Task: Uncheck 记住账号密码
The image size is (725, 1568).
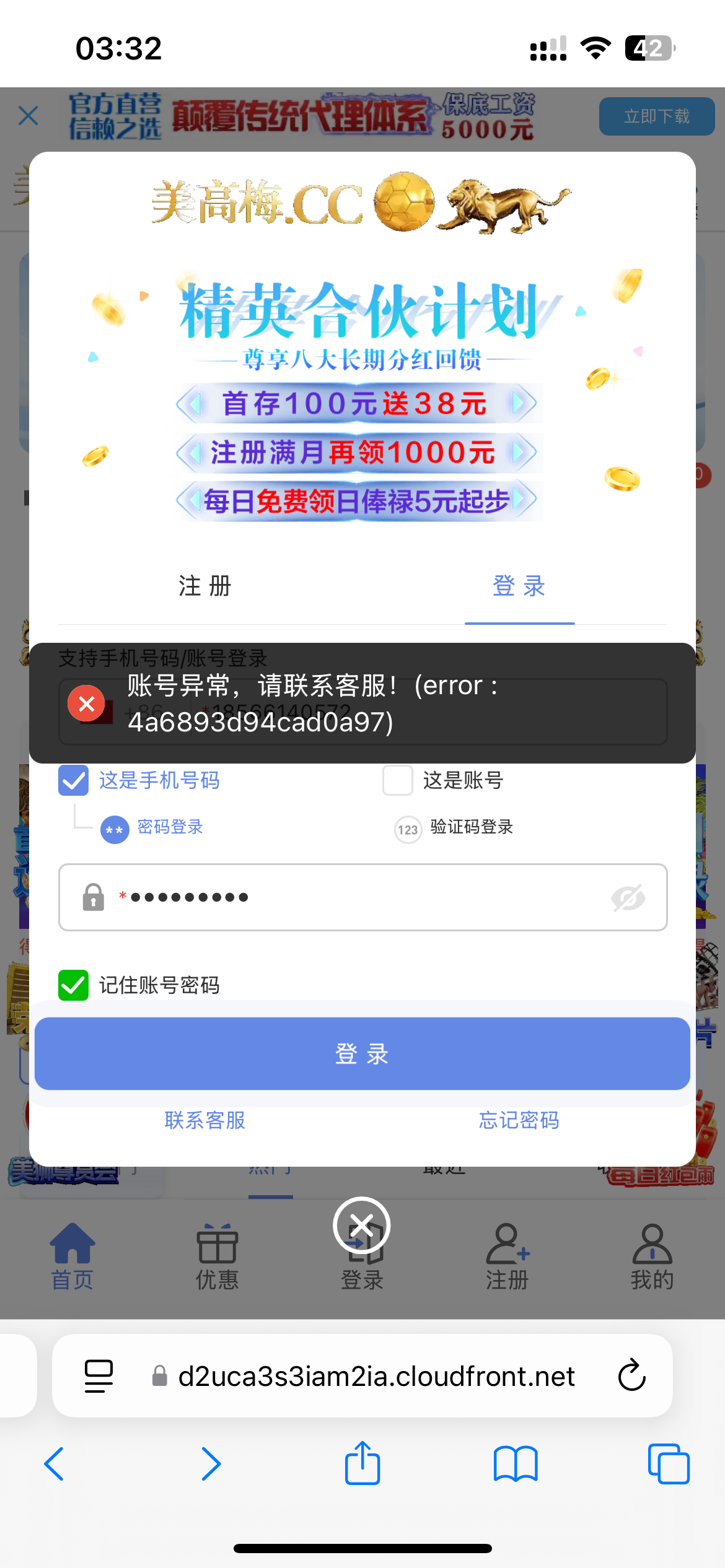Action: pos(74,985)
